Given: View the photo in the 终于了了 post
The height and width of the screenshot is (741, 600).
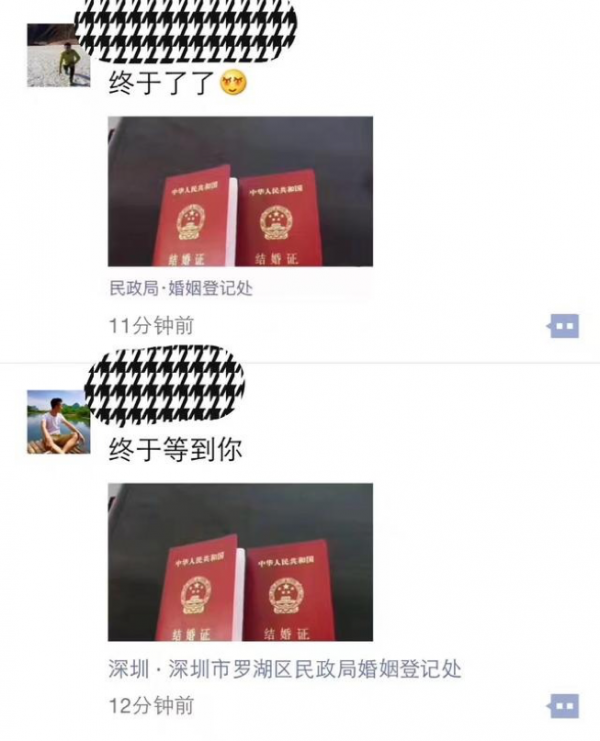Looking at the screenshot, I should 240,191.
